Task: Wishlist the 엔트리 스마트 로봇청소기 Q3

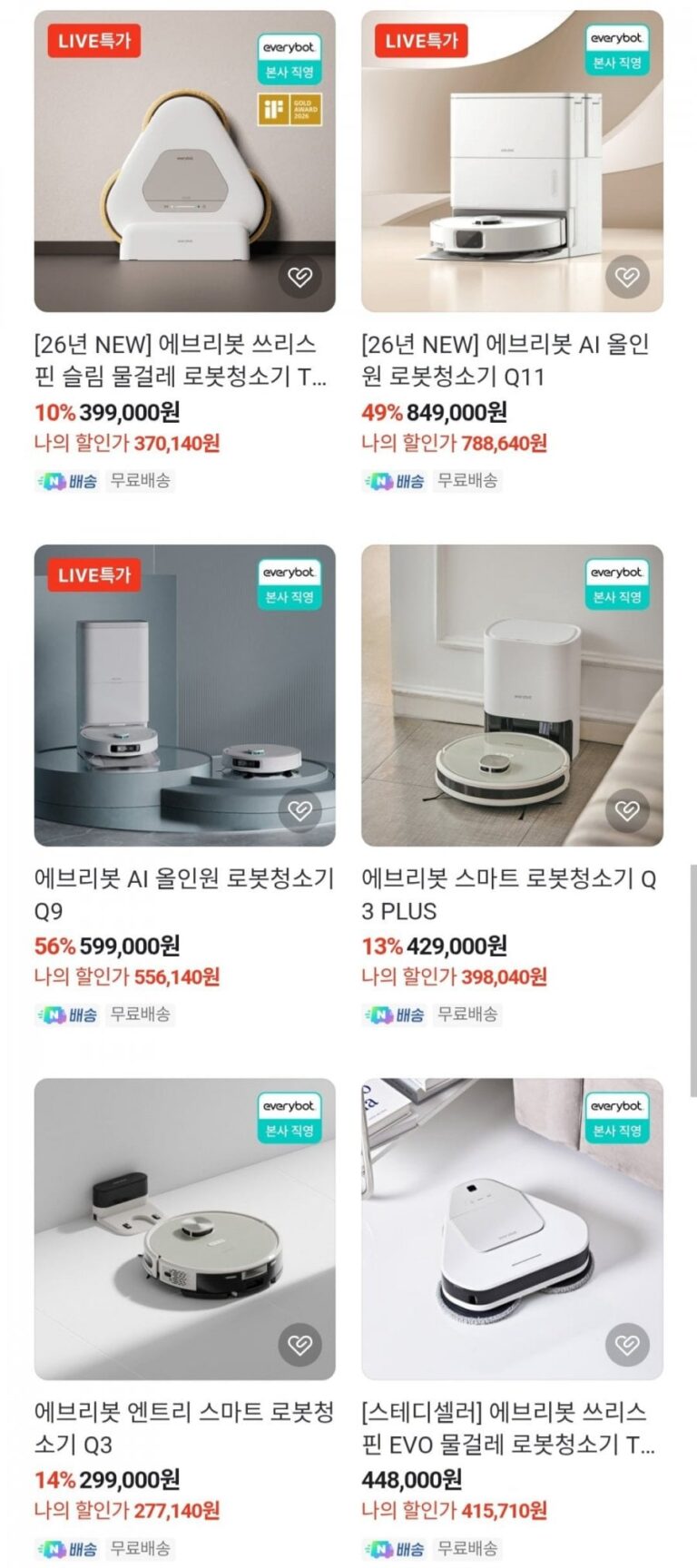Action: coord(299,1344)
